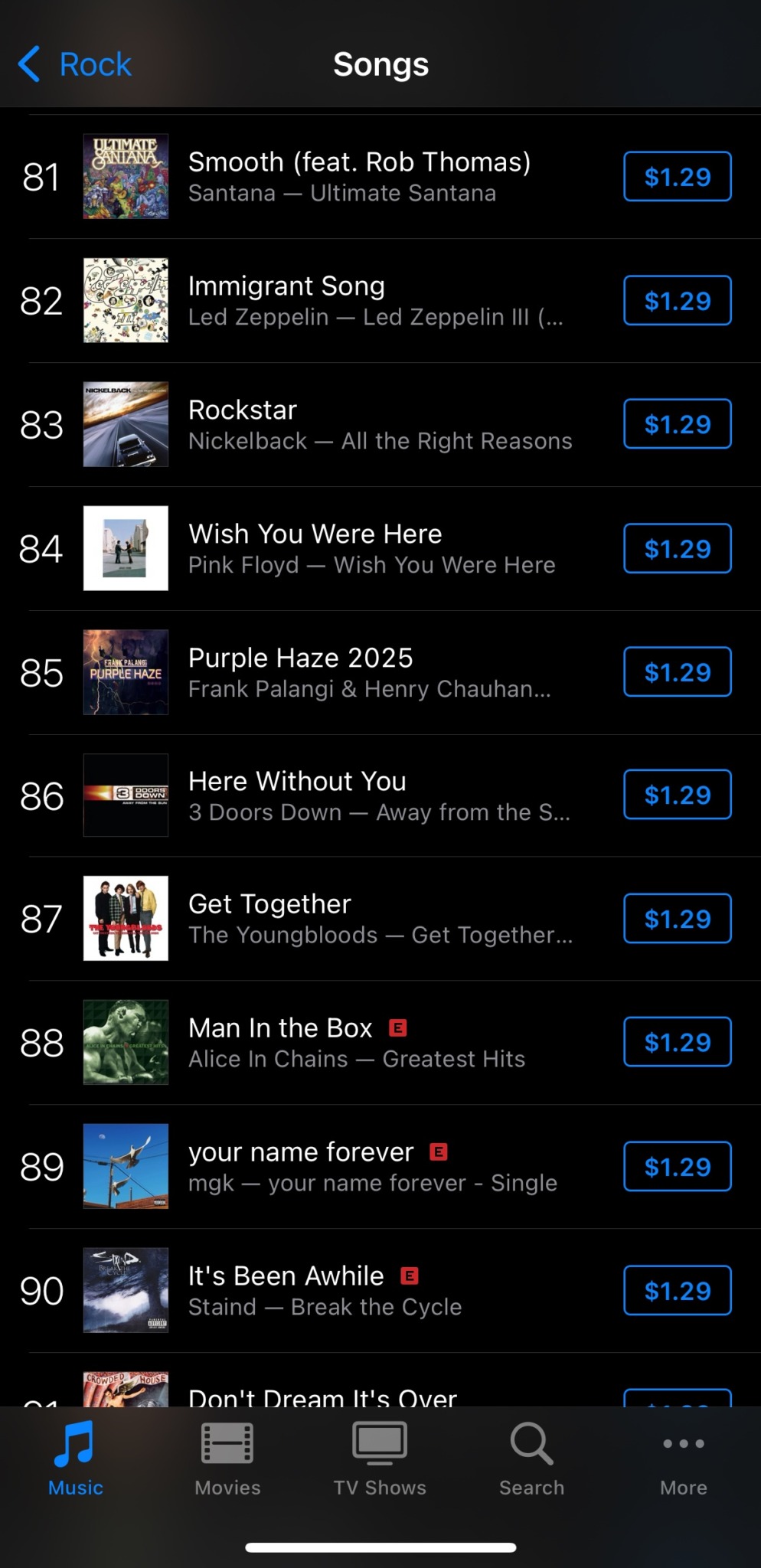Buy your name forever by mgk

(677, 1167)
